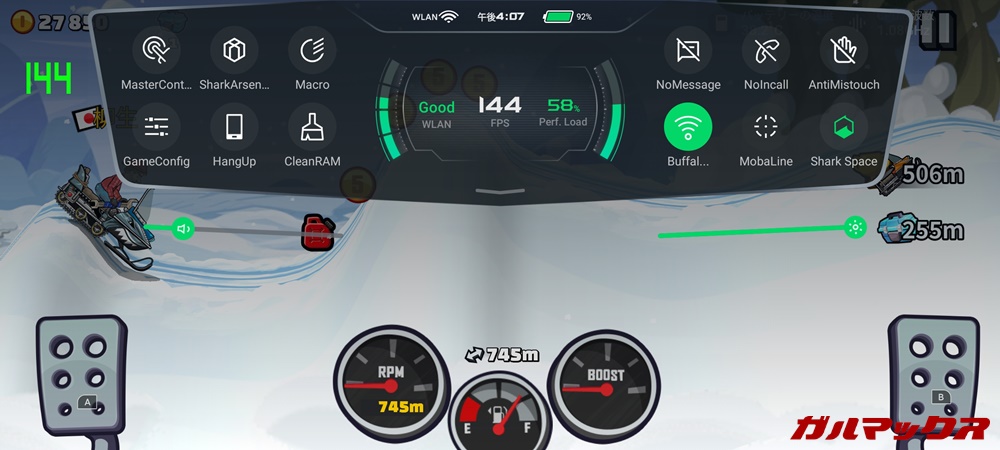This screenshot has width=1000, height=450.
Task: Toggle NoMessage blocking
Action: click(688, 49)
